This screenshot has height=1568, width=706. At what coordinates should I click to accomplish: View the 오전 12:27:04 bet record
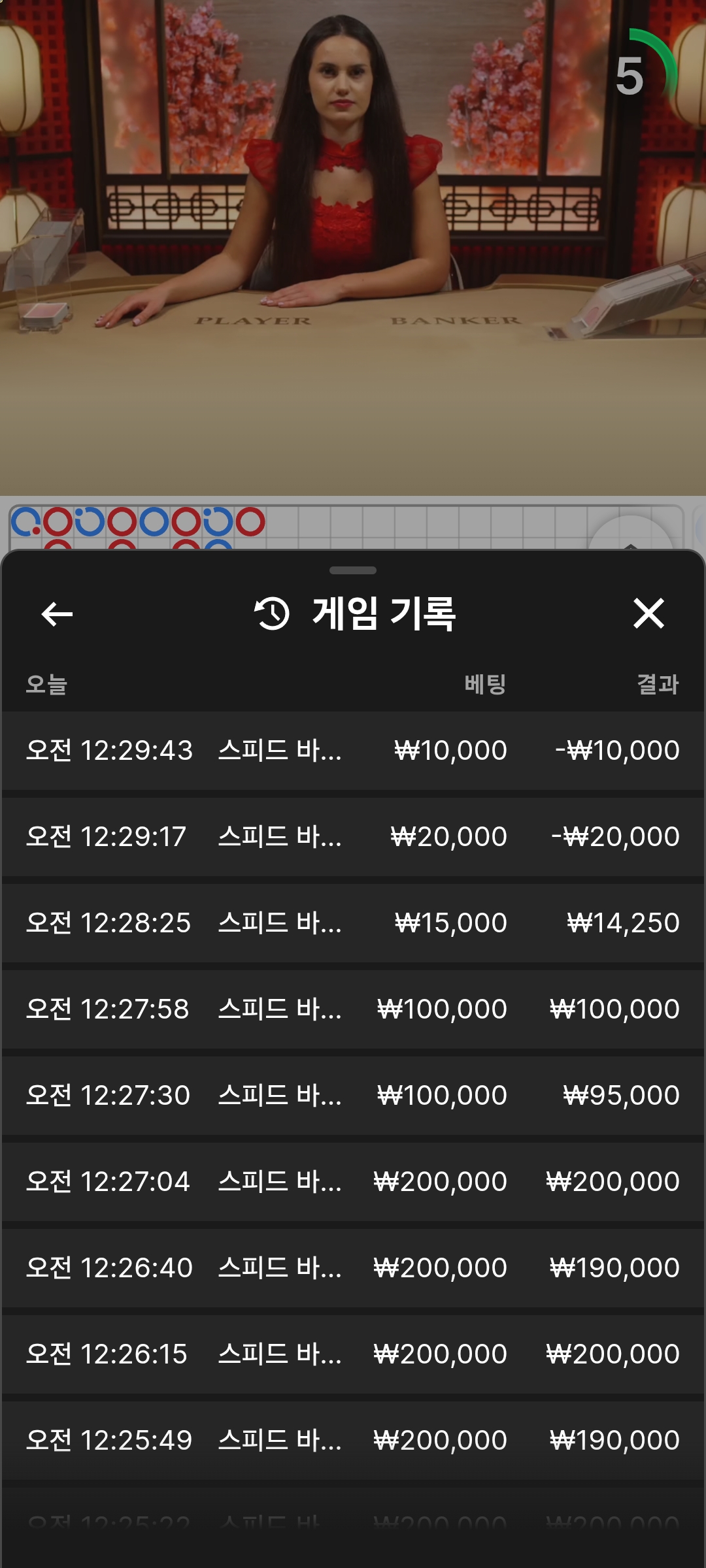(353, 1181)
